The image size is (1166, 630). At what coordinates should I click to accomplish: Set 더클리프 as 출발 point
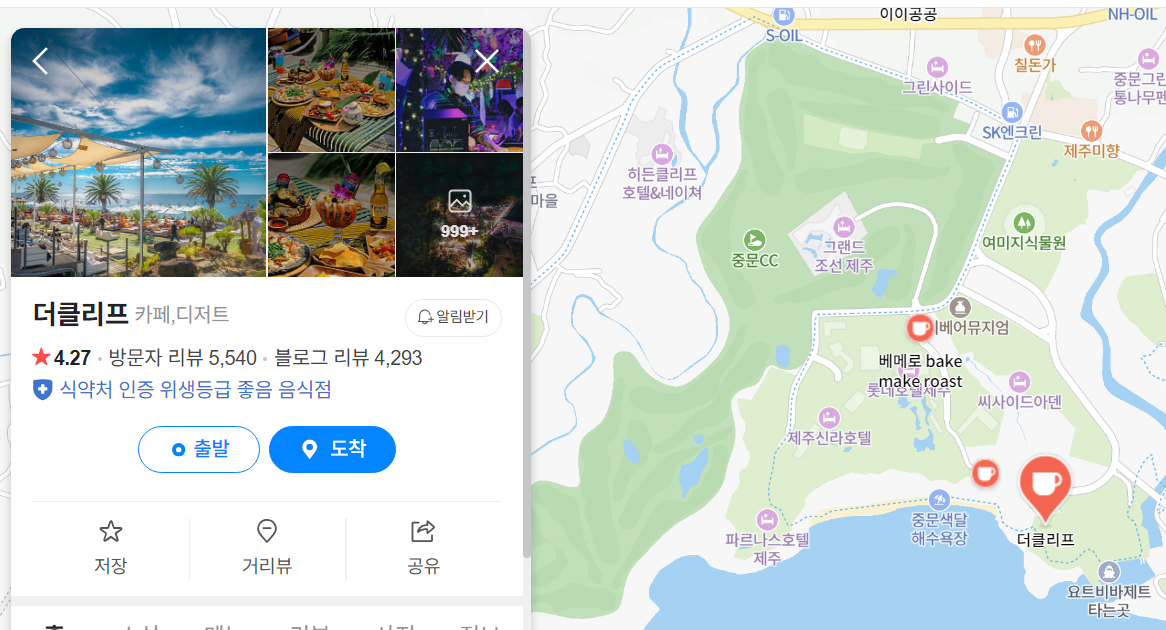click(x=199, y=449)
